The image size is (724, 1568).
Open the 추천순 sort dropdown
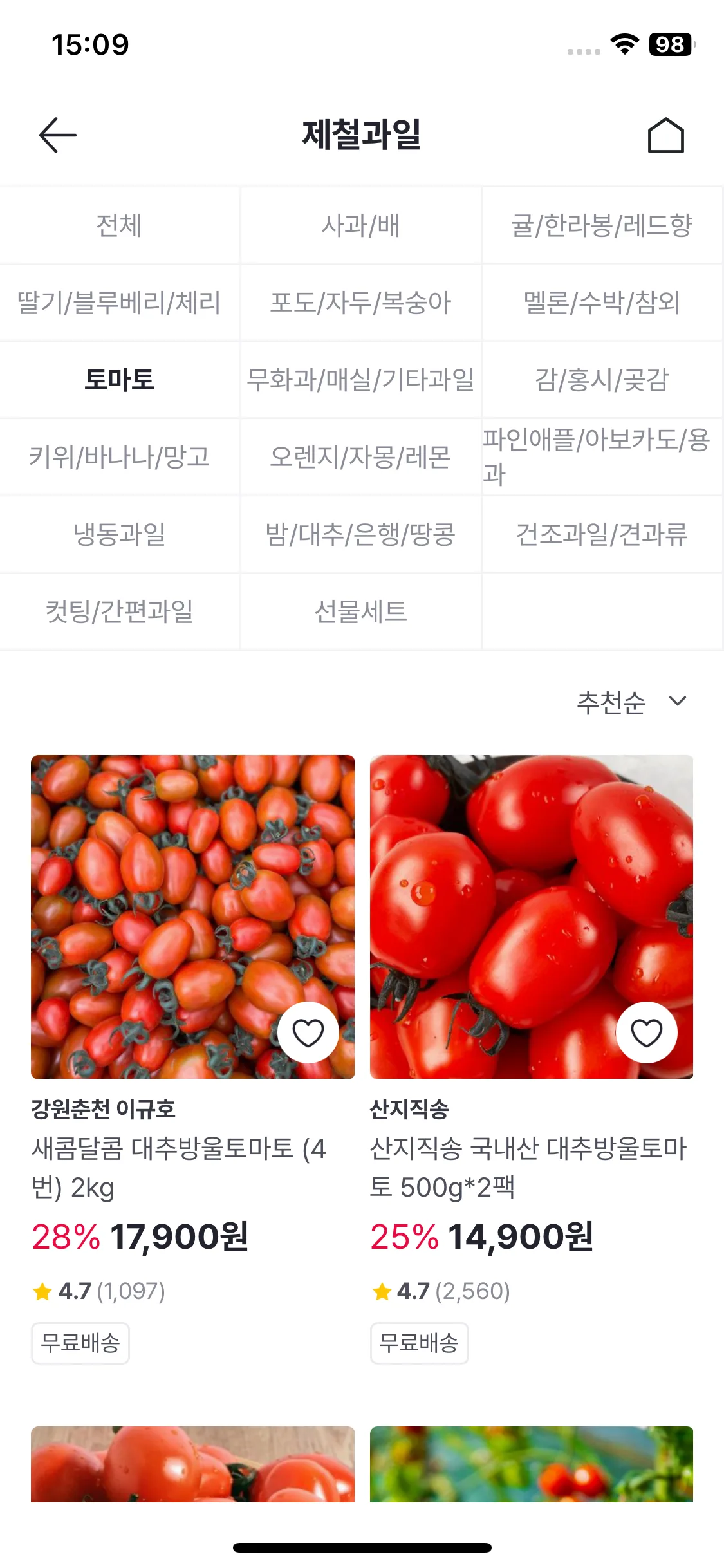point(611,703)
